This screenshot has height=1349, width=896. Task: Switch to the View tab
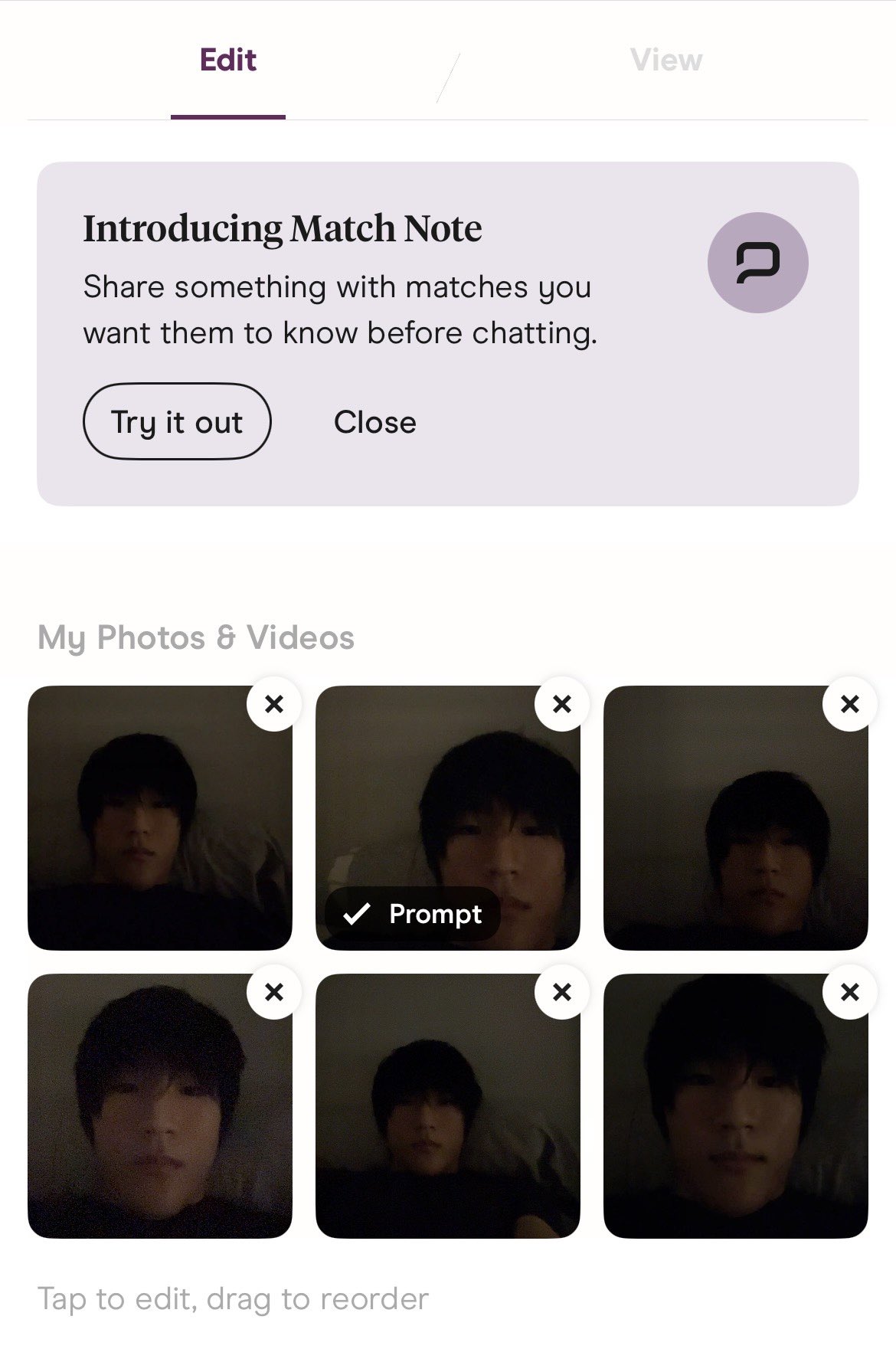665,61
